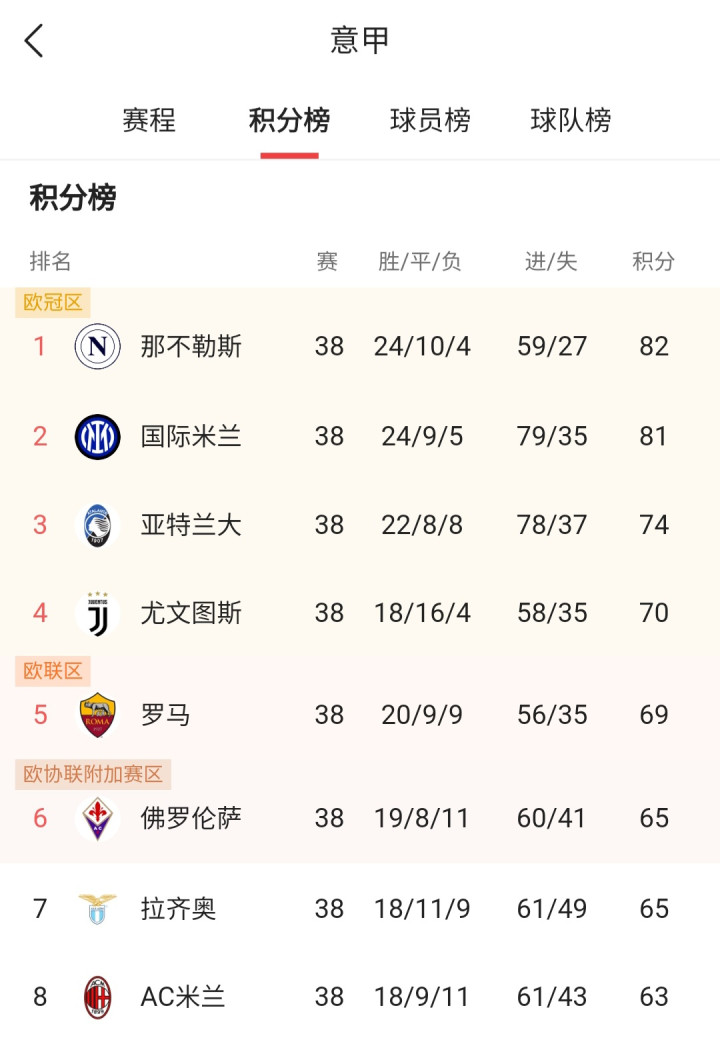Image resolution: width=720 pixels, height=1038 pixels.
Task: Open the 球队榜 tab
Action: [x=571, y=121]
